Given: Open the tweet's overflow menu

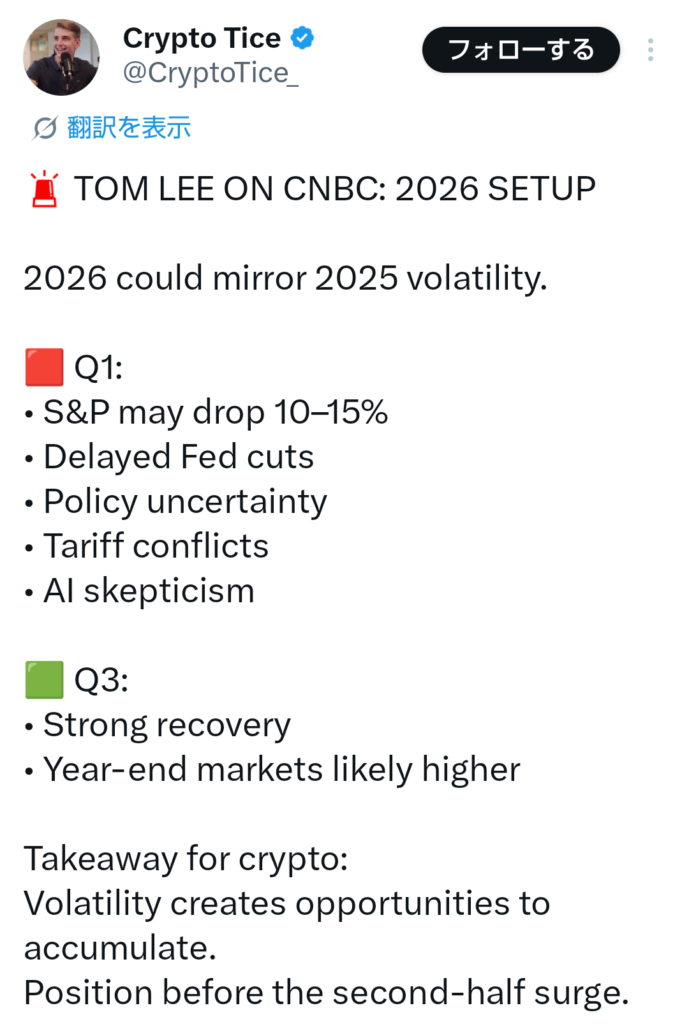Looking at the screenshot, I should [x=651, y=50].
